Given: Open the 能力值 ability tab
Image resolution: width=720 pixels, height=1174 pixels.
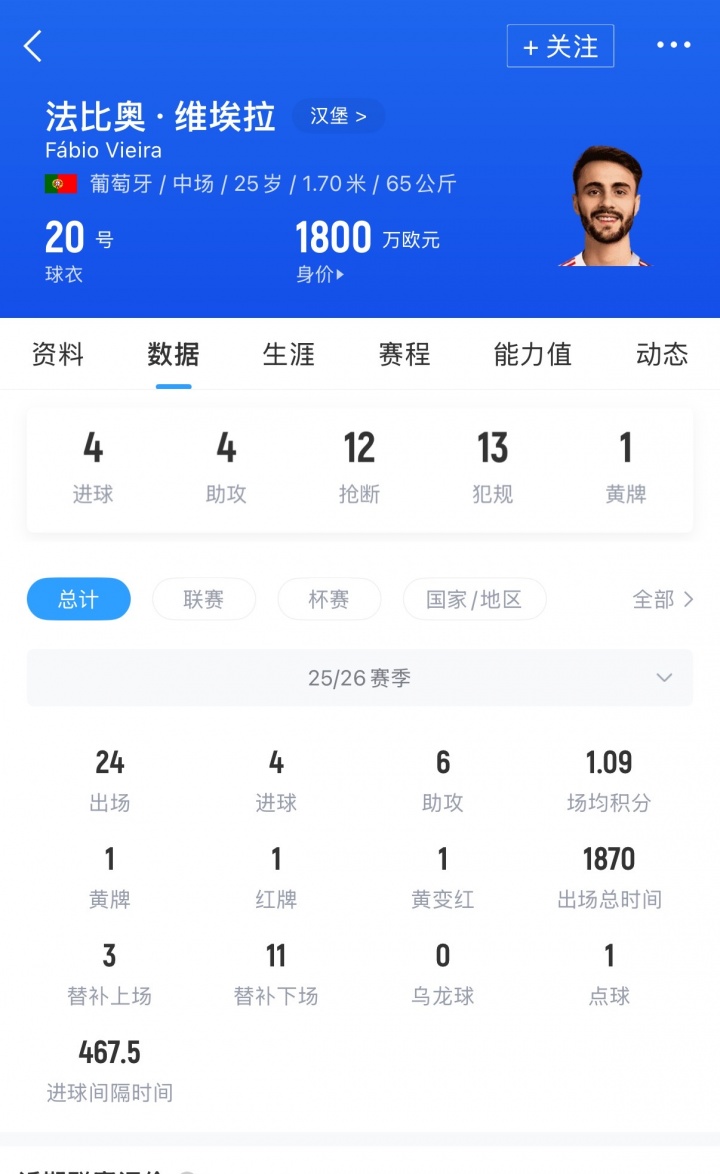Looking at the screenshot, I should [x=532, y=354].
